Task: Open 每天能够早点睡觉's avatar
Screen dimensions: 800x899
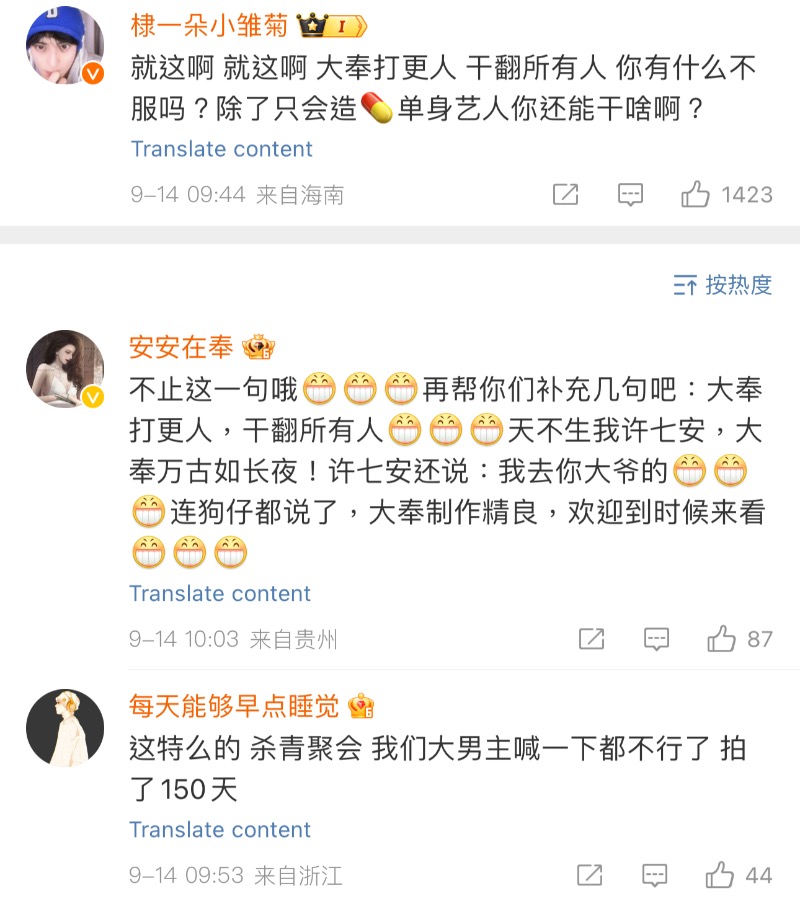Action: (x=65, y=726)
